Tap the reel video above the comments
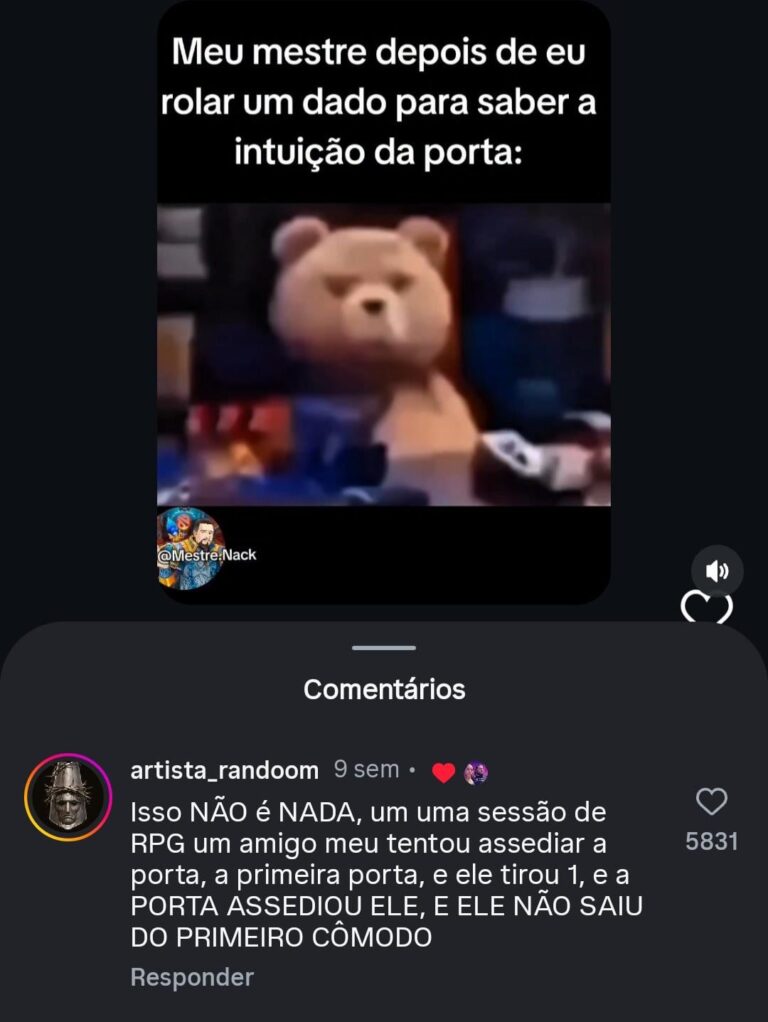The image size is (768, 1022). [x=384, y=354]
